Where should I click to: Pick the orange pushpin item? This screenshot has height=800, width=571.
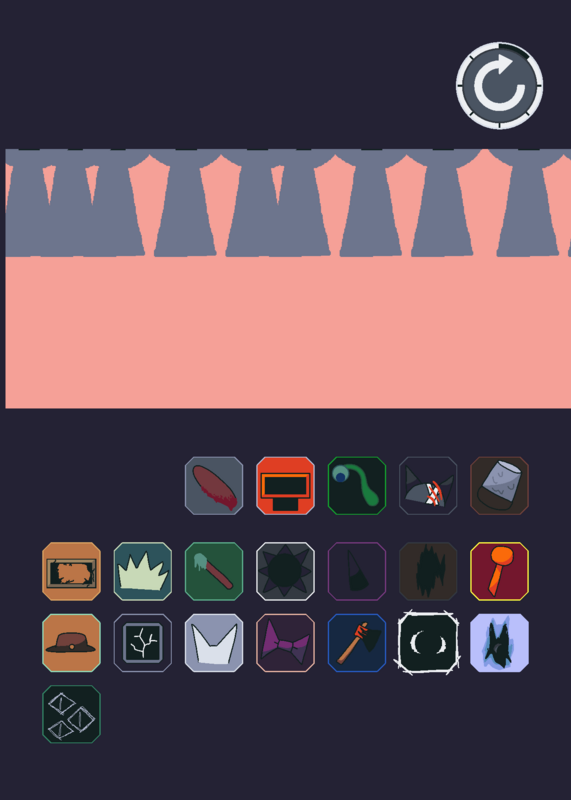(x=500, y=571)
